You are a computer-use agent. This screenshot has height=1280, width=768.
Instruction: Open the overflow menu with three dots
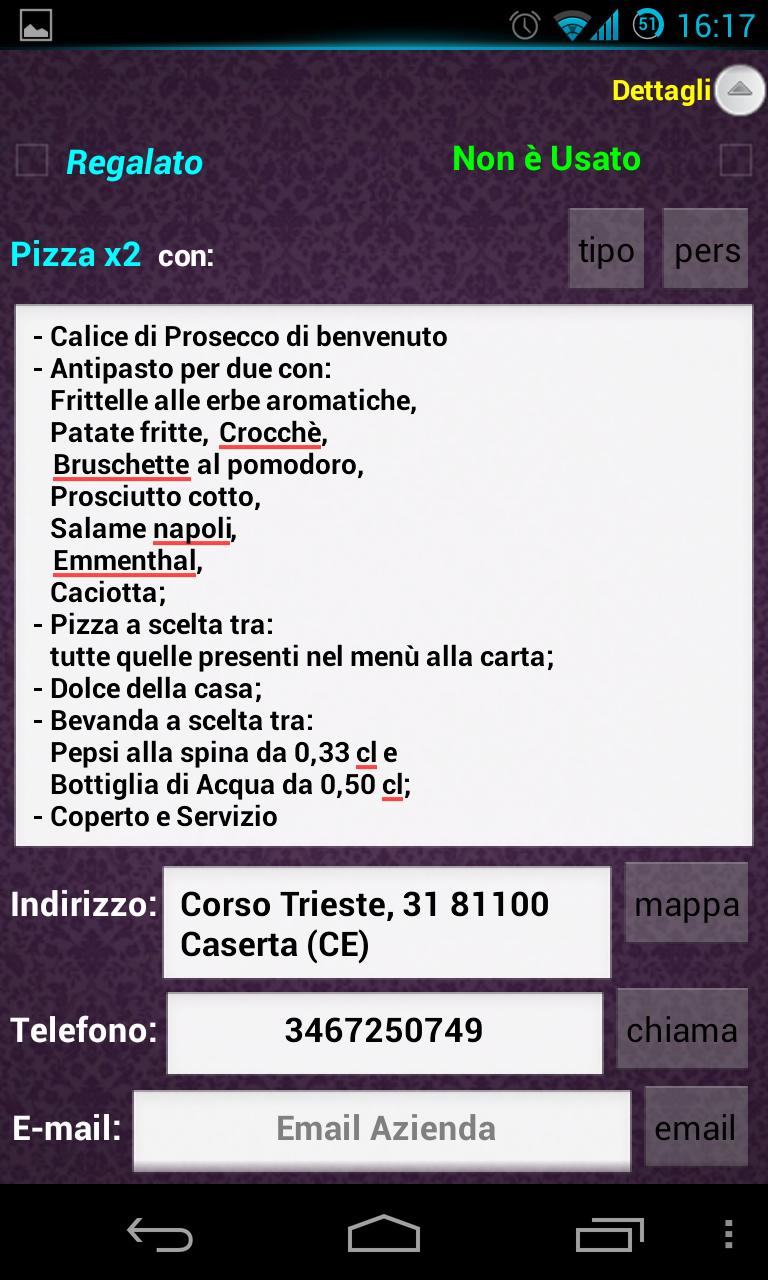coord(729,1235)
